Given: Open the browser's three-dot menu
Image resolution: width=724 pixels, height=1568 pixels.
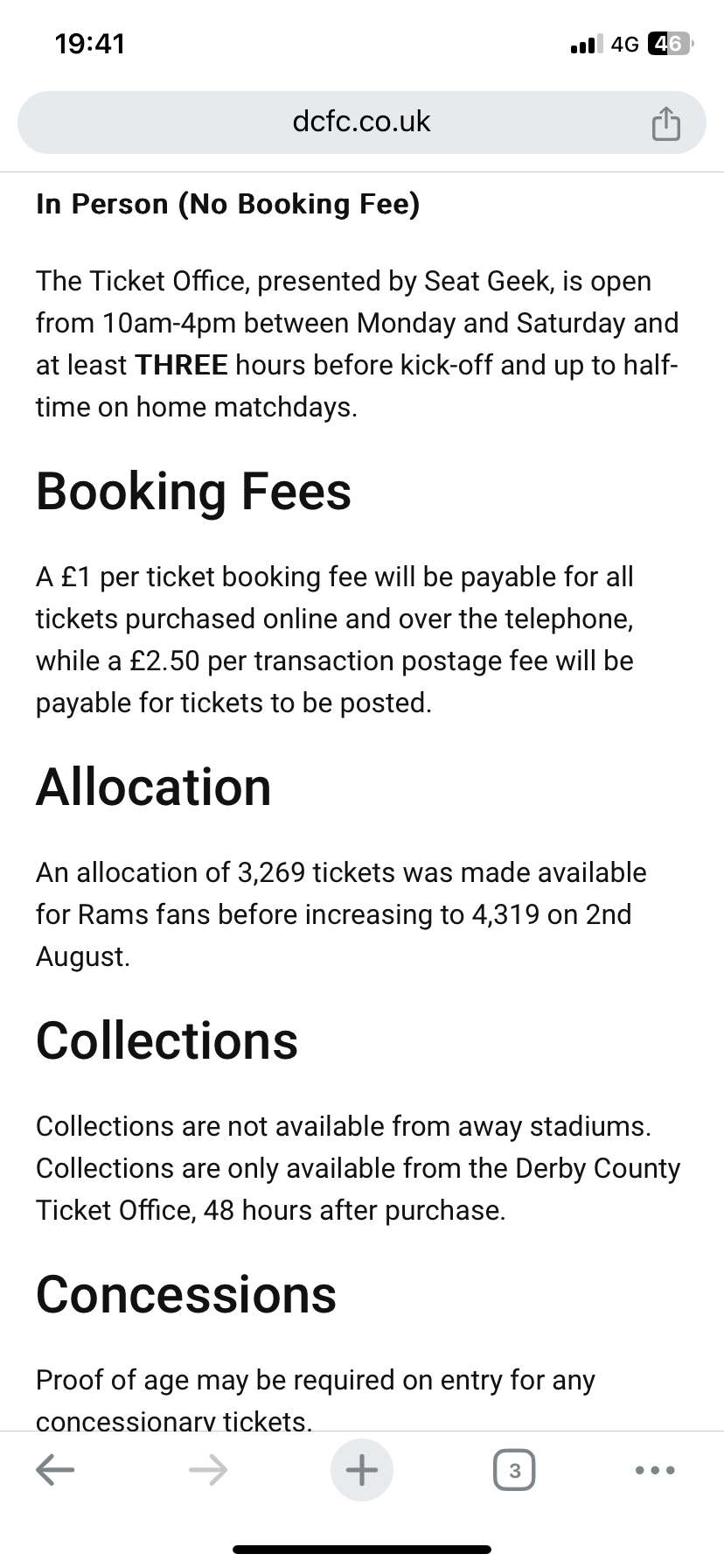Looking at the screenshot, I should click(655, 1470).
